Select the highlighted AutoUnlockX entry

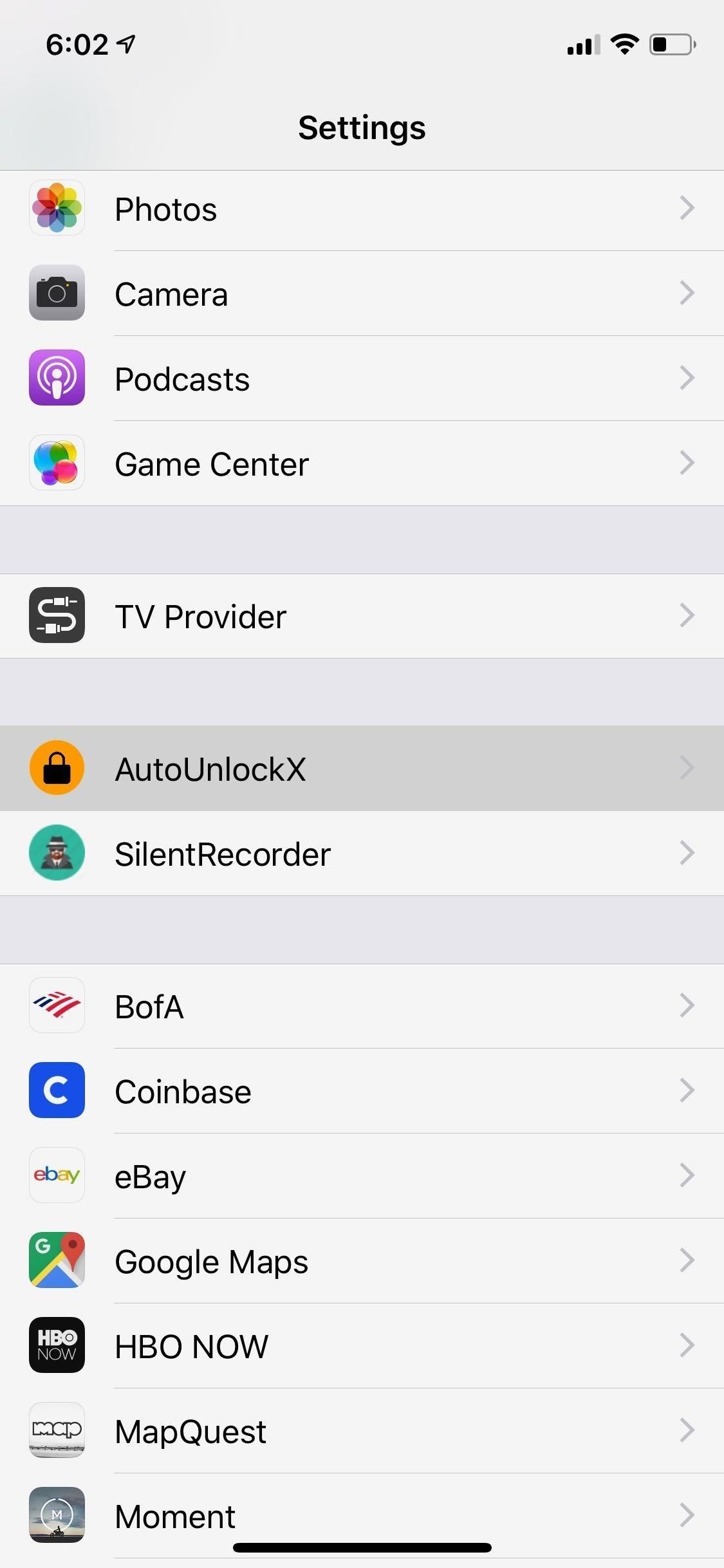point(362,768)
